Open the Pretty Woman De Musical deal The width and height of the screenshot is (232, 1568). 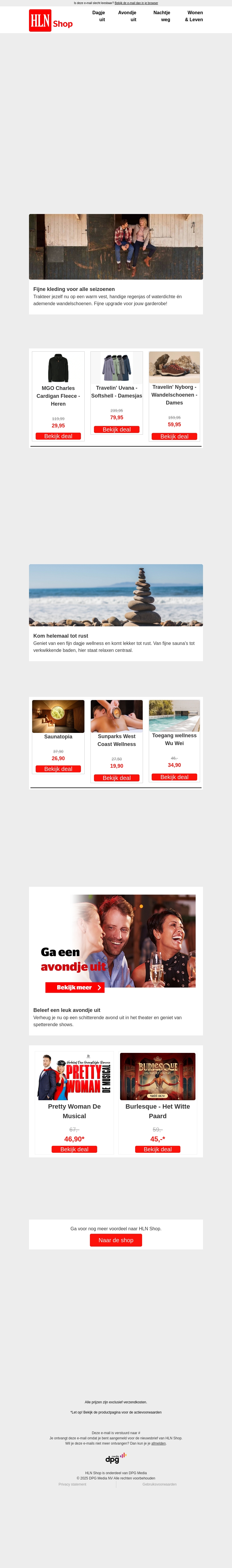point(74,1149)
